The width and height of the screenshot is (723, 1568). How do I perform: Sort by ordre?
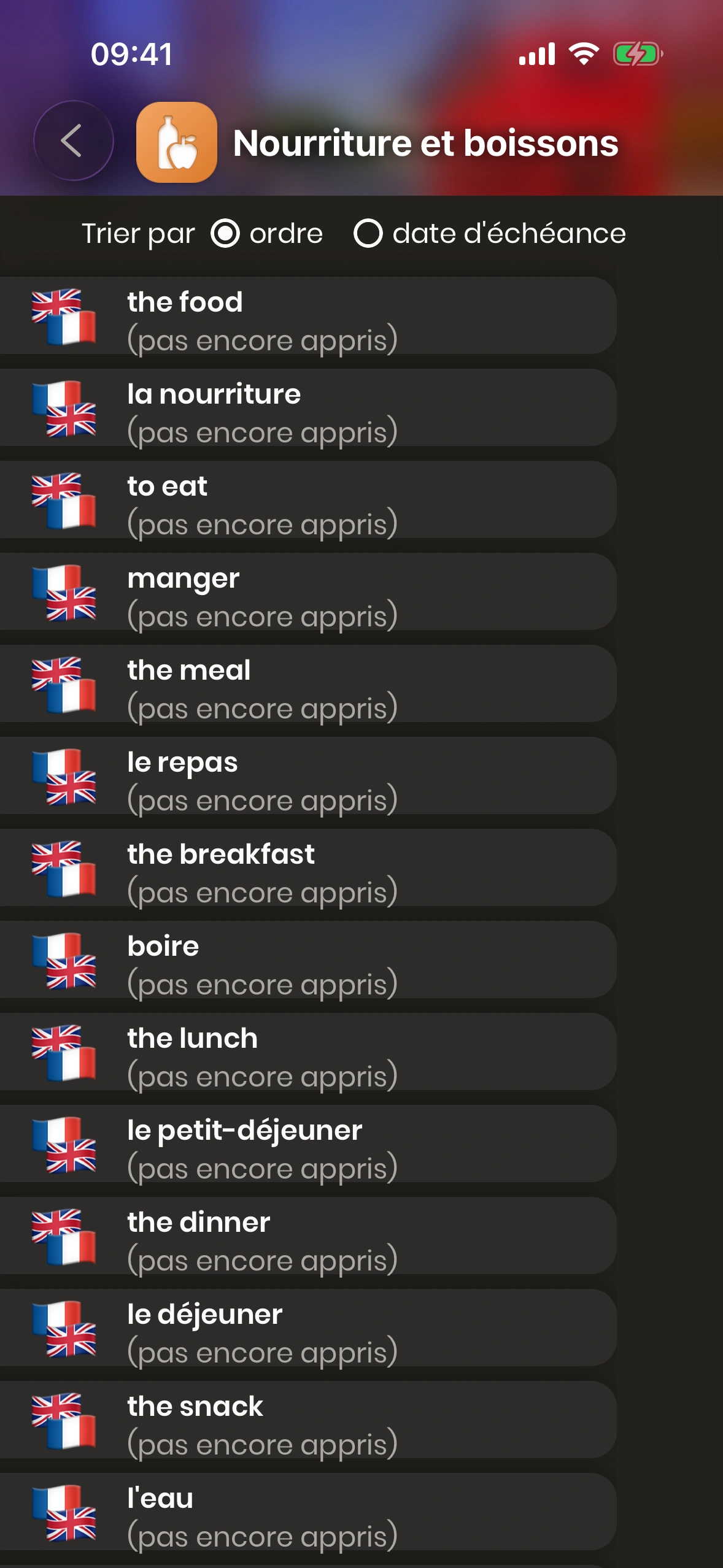click(x=225, y=234)
